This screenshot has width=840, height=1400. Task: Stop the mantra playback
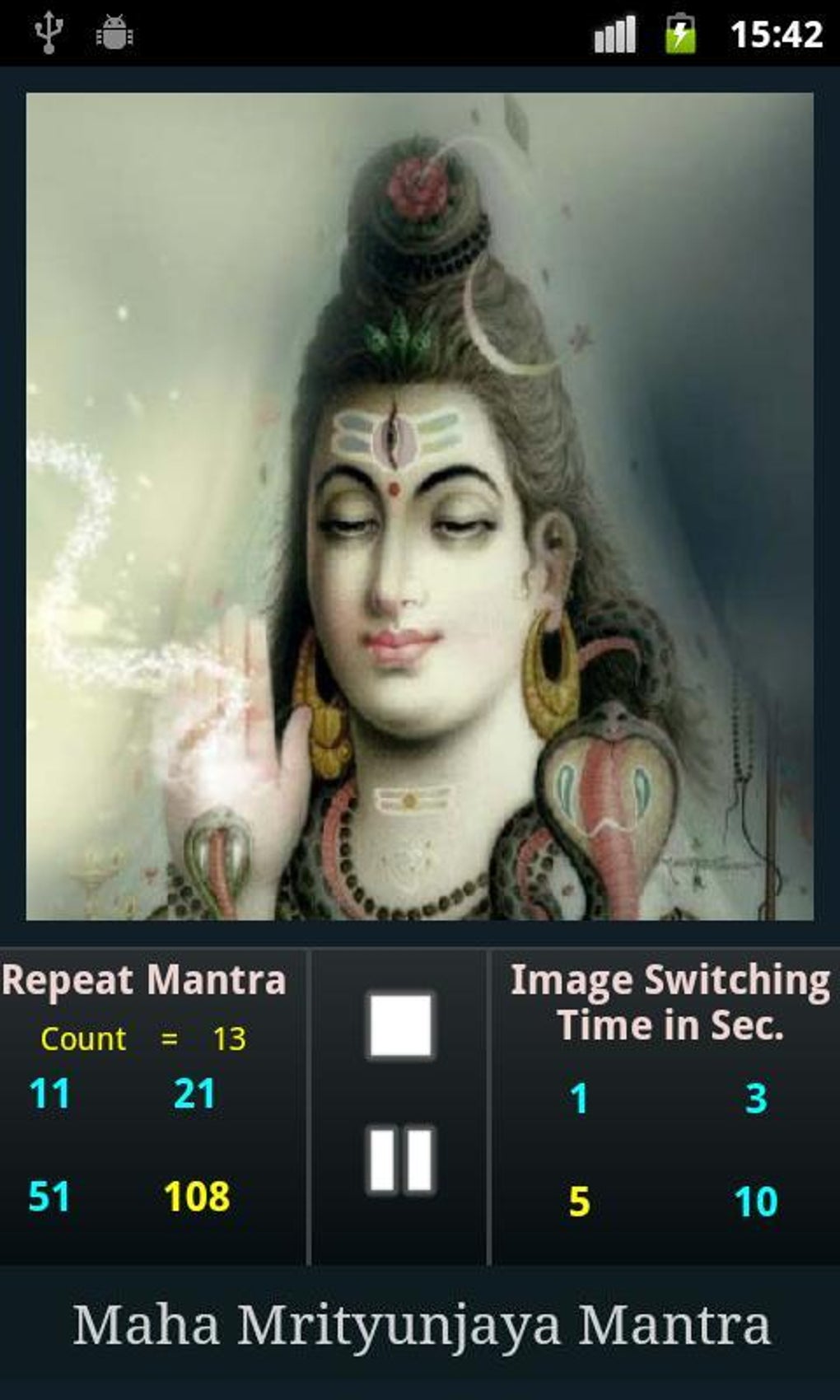pos(400,1025)
